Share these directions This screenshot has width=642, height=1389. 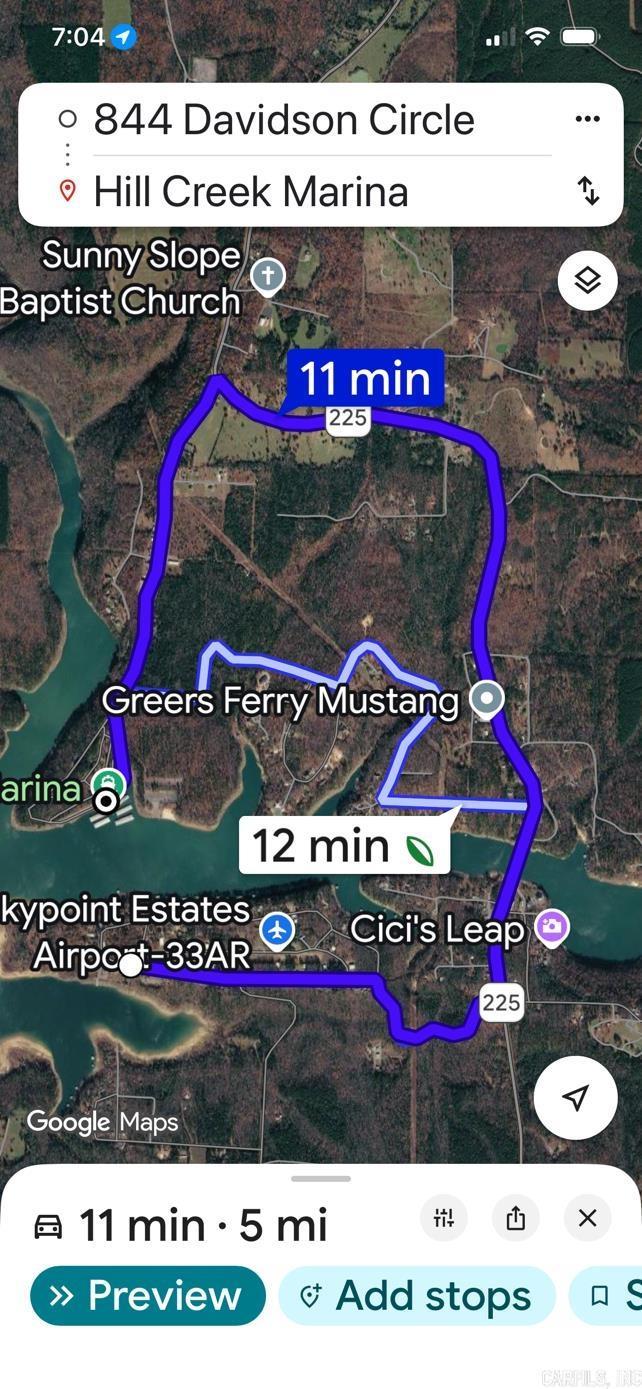(x=516, y=1218)
